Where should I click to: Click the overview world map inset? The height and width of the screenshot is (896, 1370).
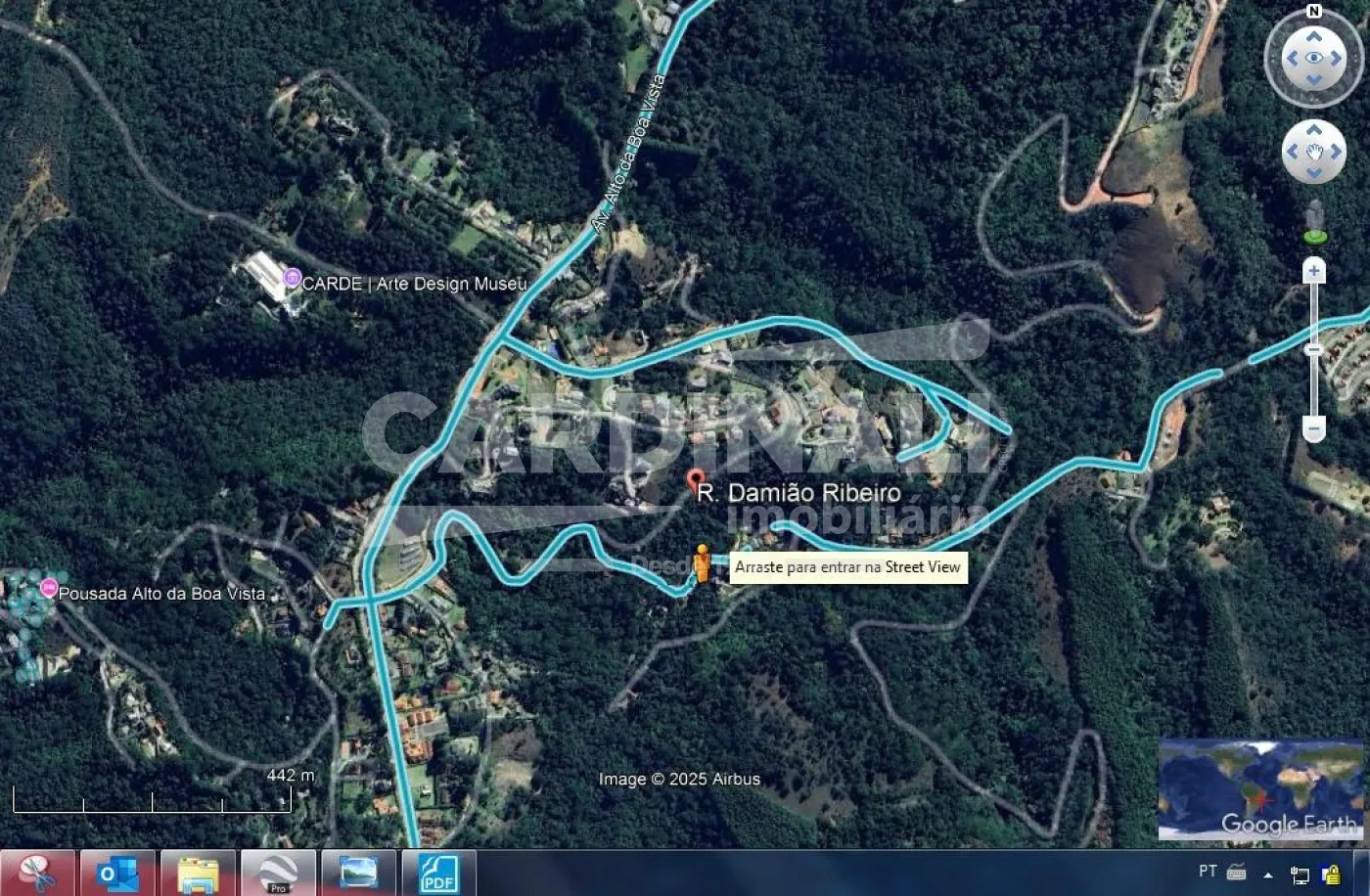click(1260, 788)
